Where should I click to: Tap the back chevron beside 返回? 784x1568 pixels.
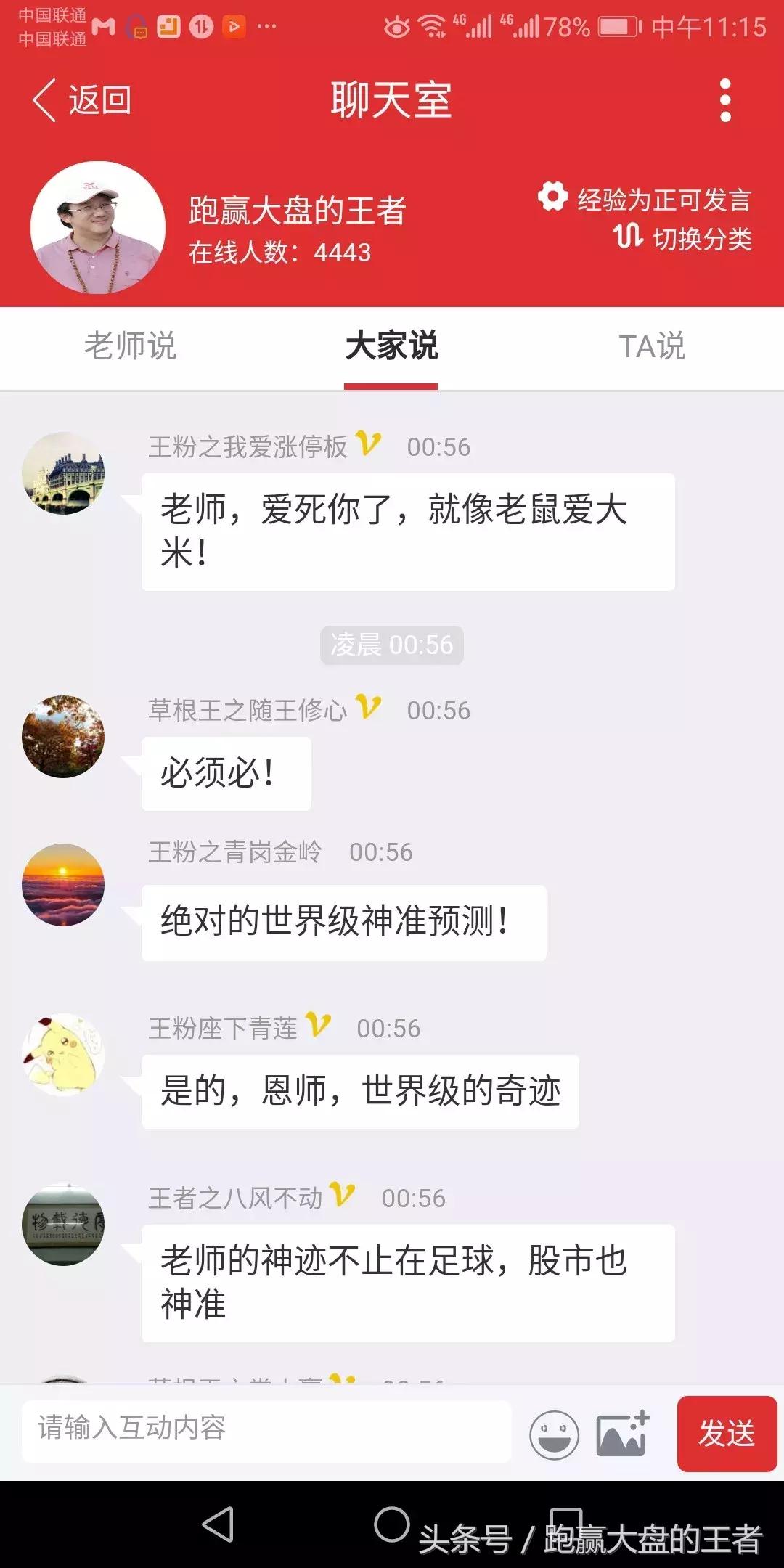(45, 102)
